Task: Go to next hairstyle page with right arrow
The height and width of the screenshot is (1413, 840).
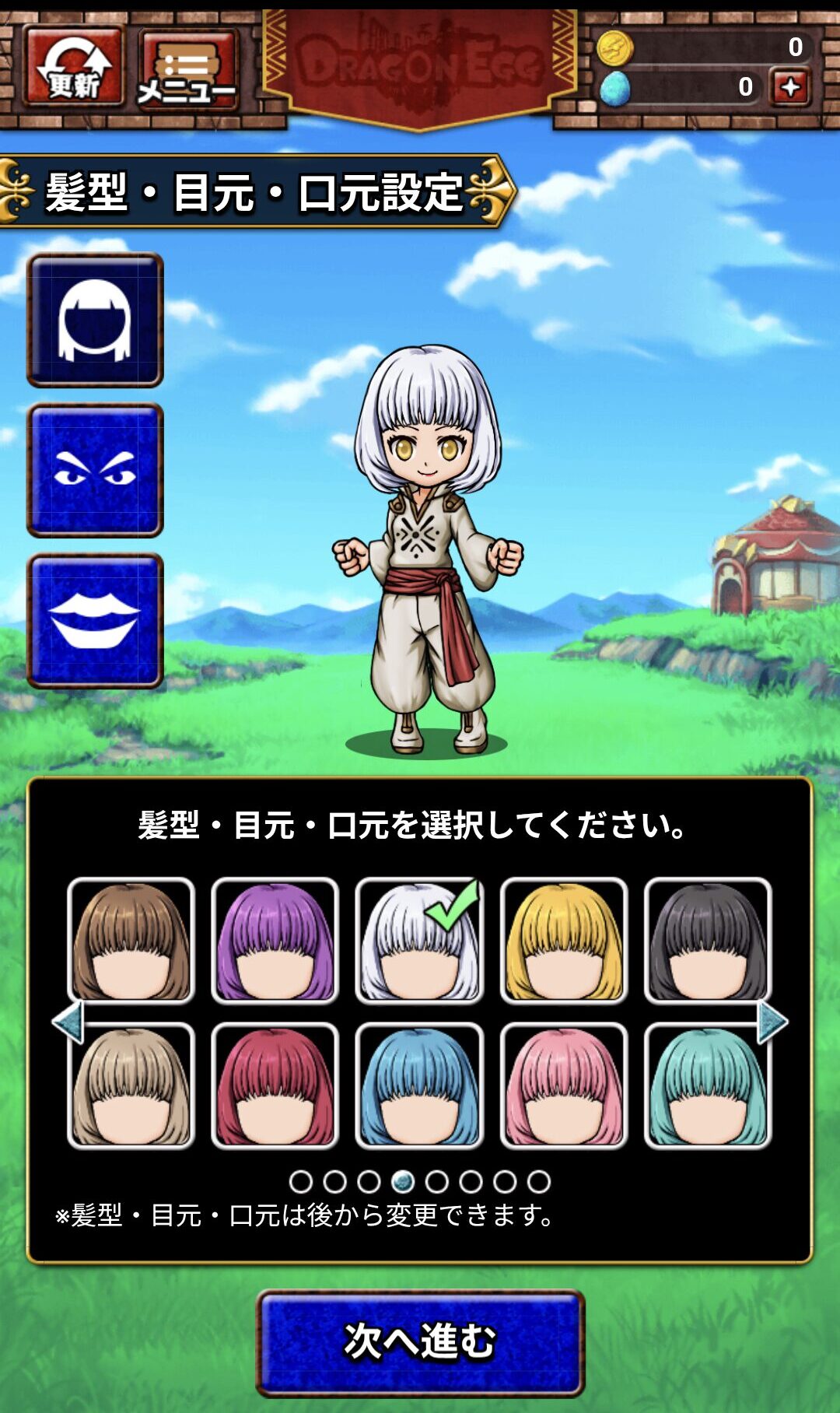Action: click(772, 1022)
